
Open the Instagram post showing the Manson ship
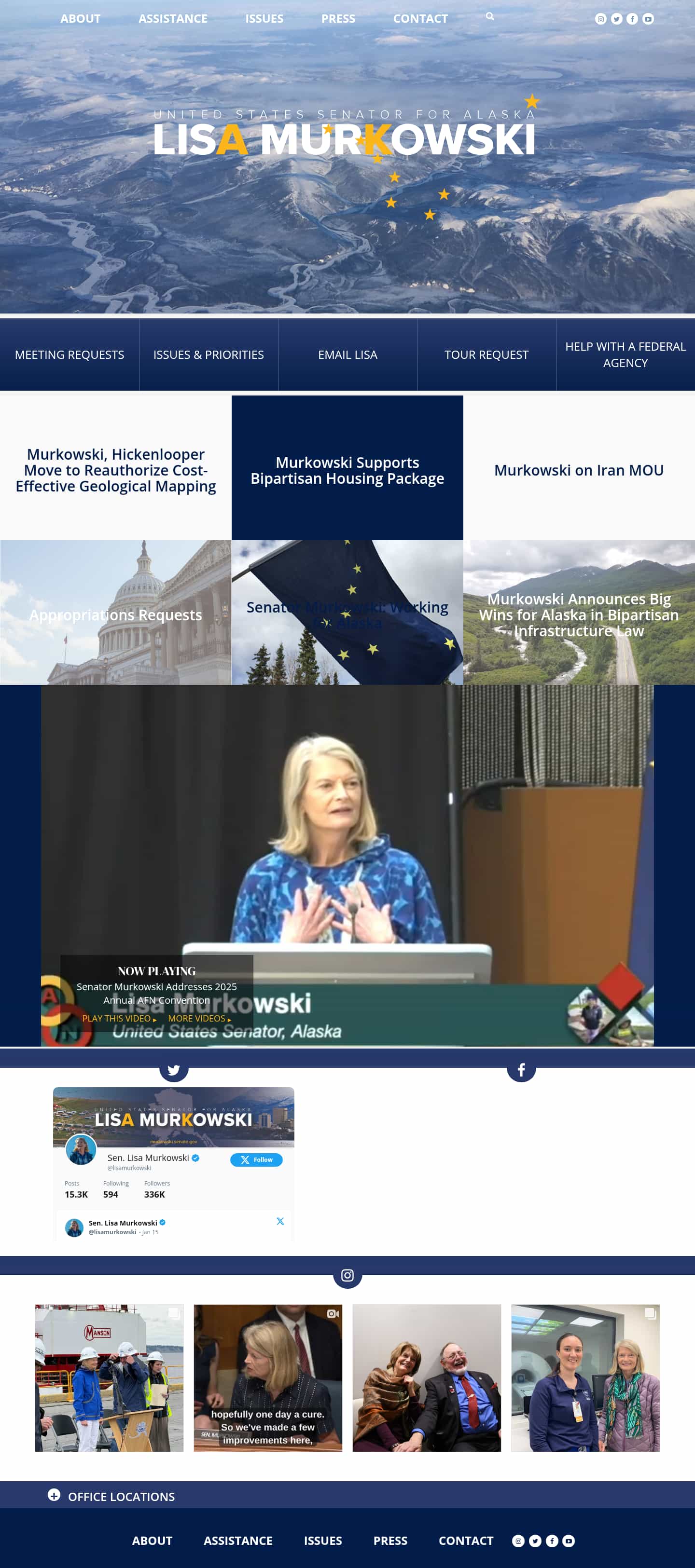(109, 1377)
